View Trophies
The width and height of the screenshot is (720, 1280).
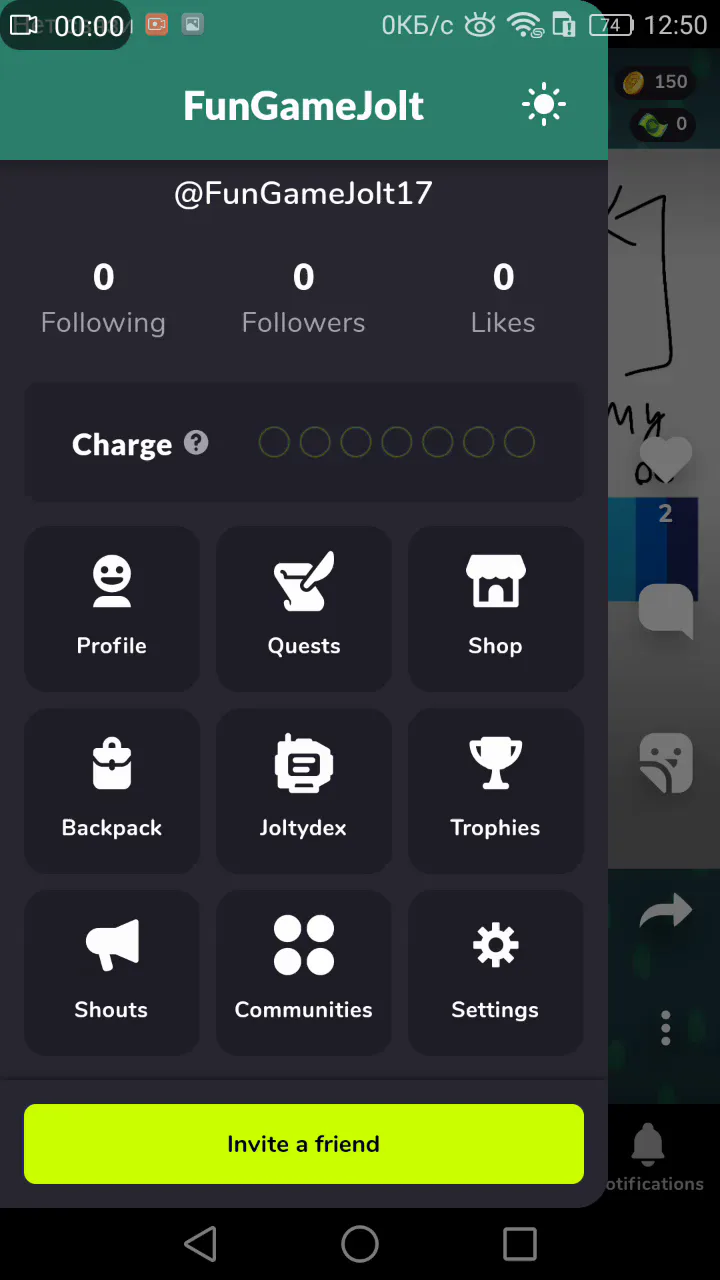pyautogui.click(x=496, y=790)
